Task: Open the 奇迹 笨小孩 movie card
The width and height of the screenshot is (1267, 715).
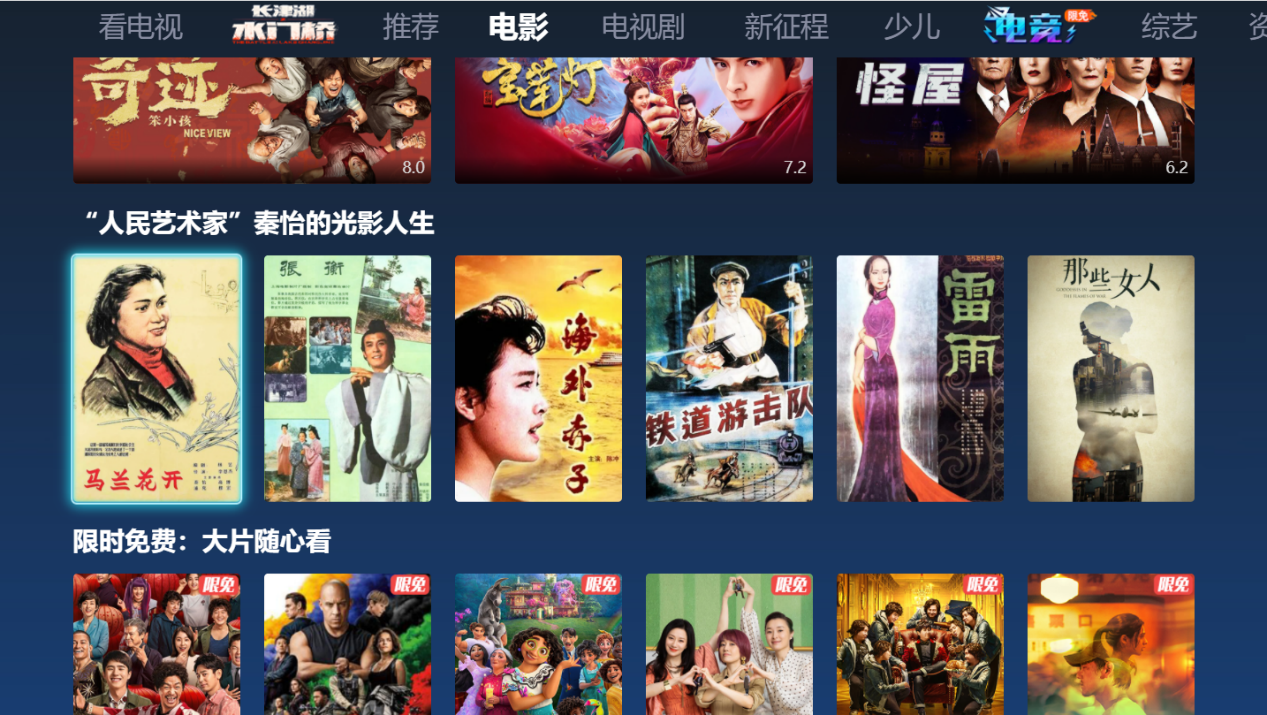Action: point(252,120)
